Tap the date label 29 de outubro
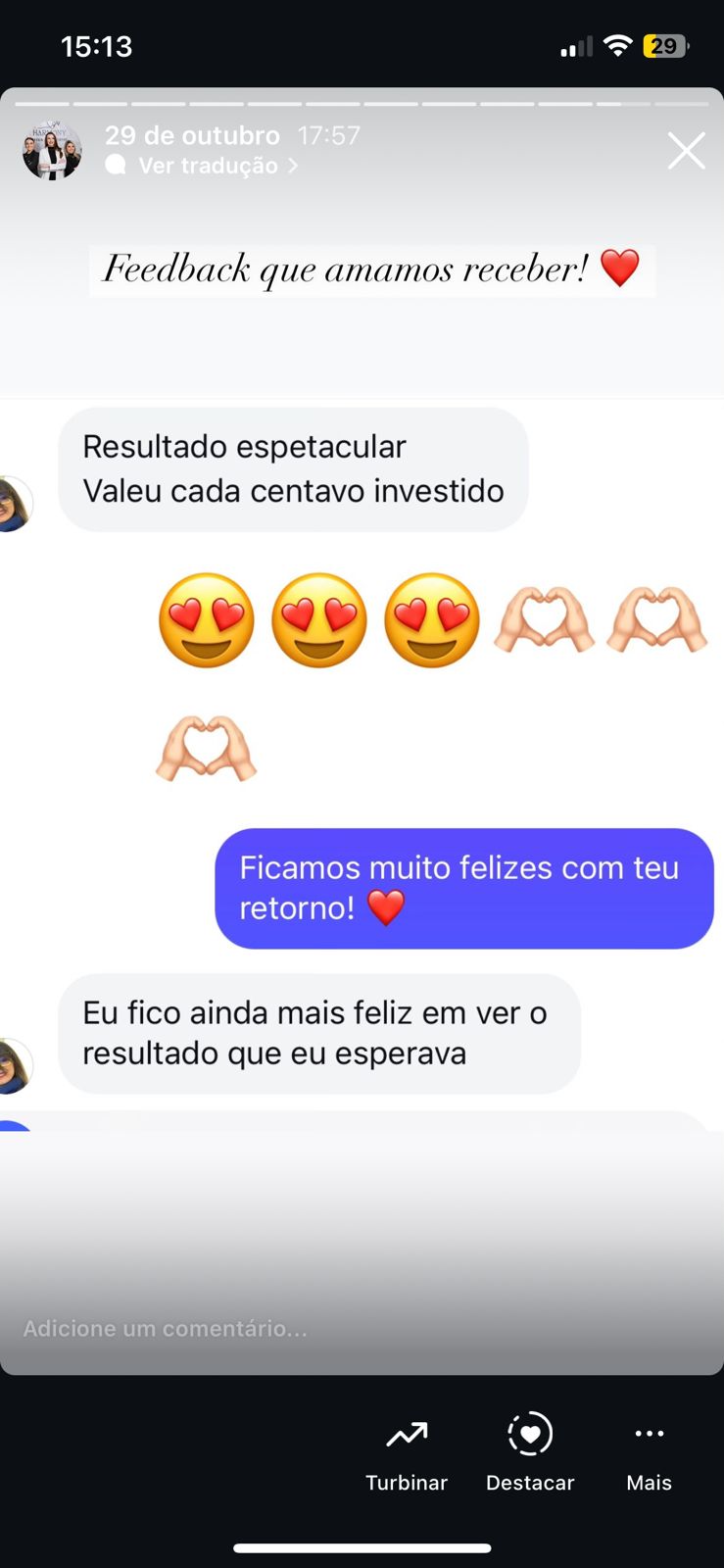Screen dimensions: 724x1568 point(192,135)
